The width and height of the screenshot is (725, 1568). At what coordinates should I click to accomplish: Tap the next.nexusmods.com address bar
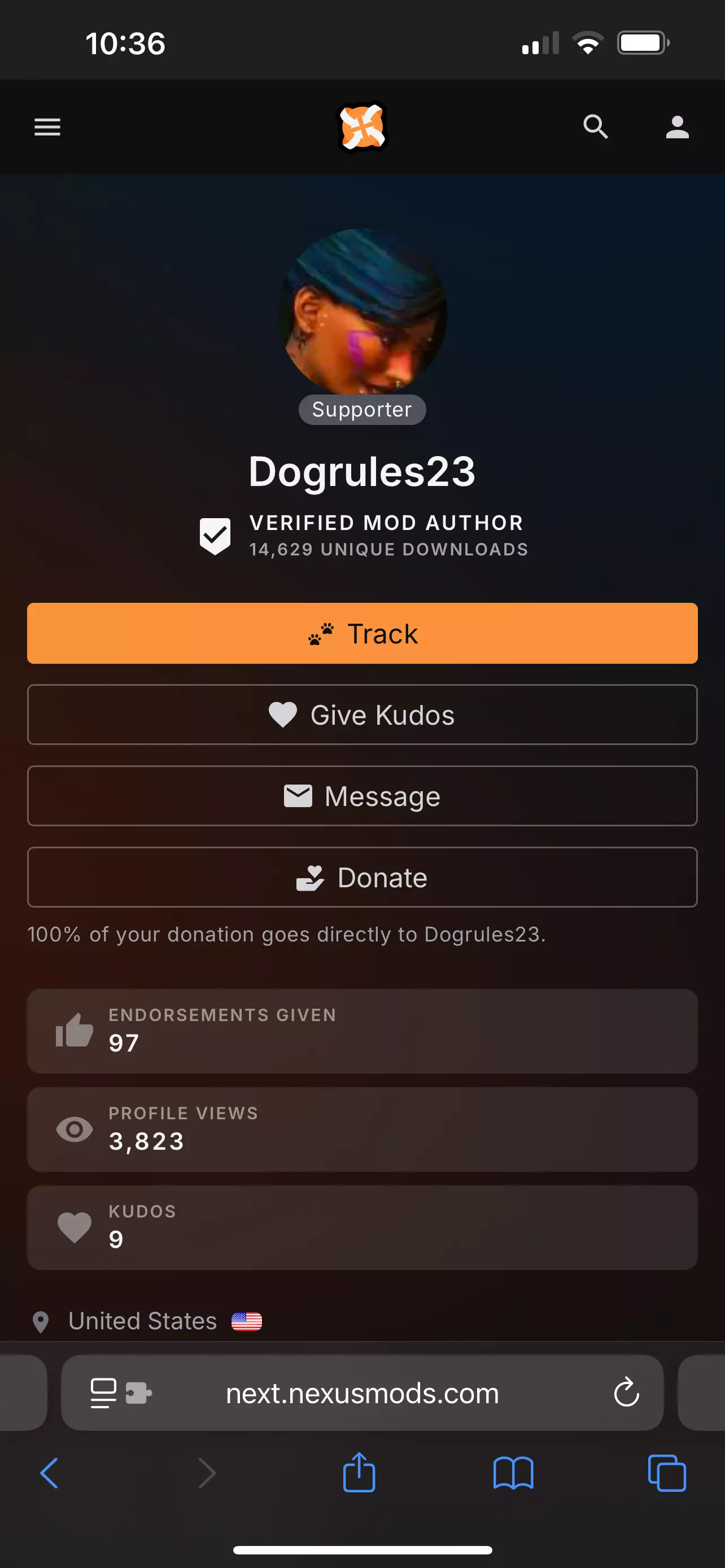coord(362,1393)
